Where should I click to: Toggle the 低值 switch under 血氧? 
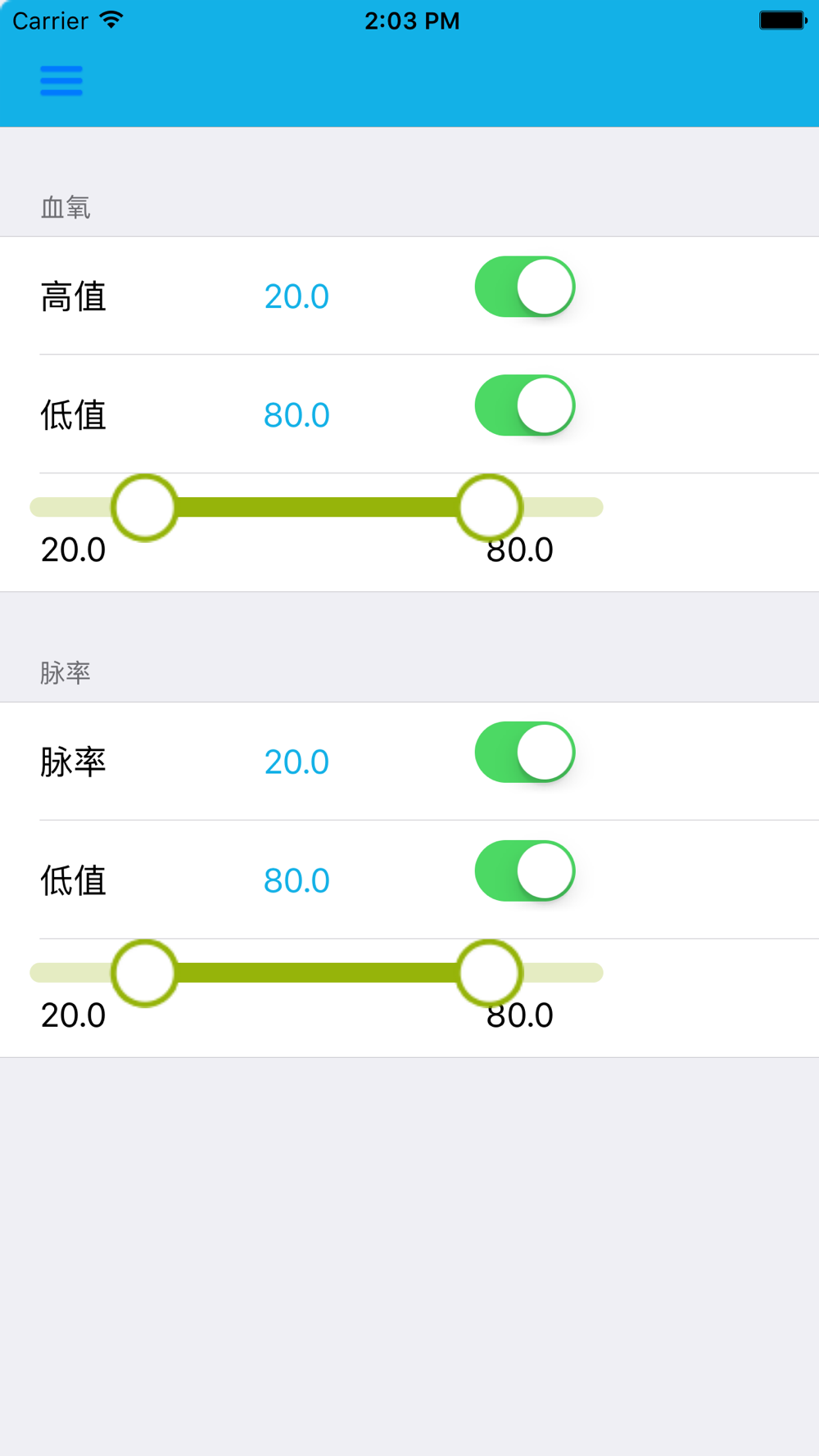tap(525, 405)
